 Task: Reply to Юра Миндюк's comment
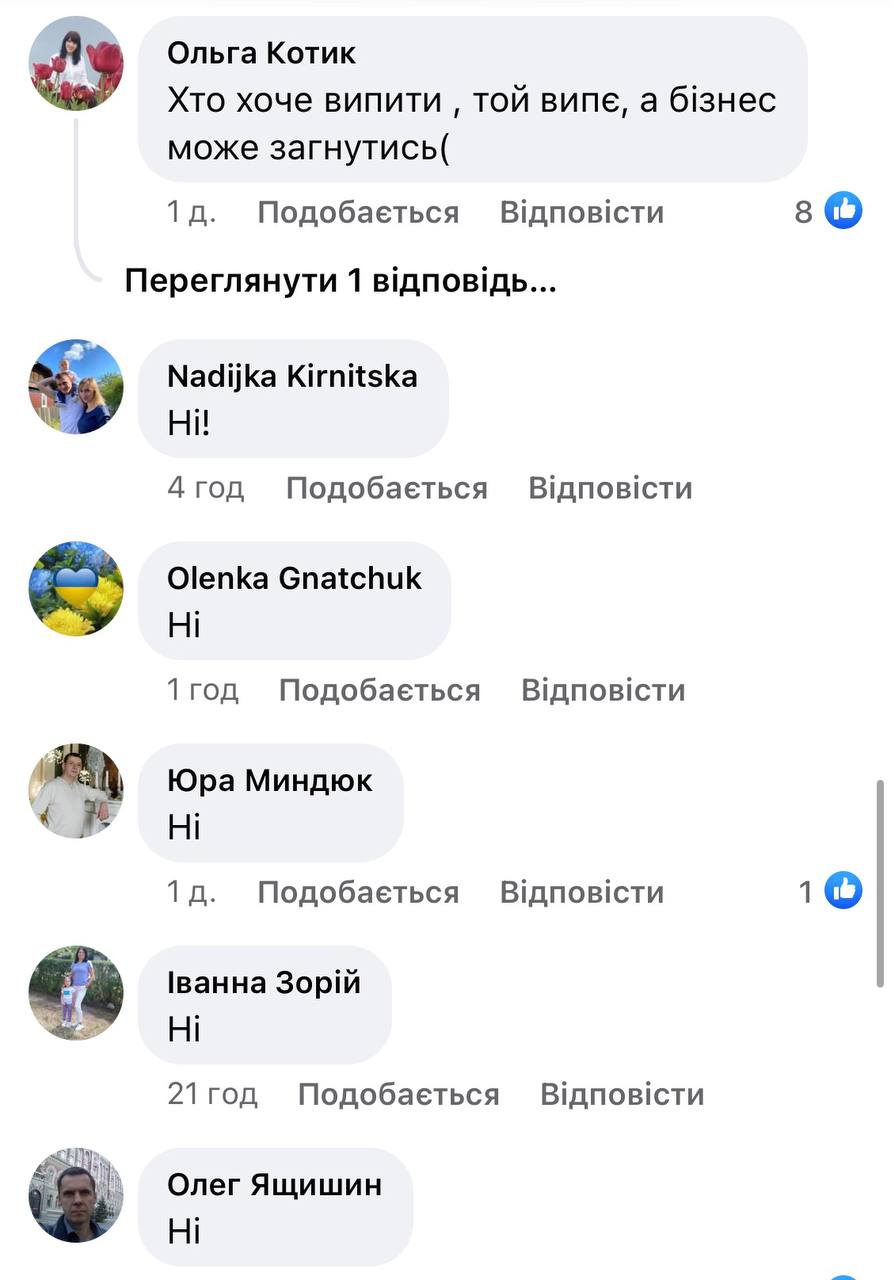click(581, 892)
